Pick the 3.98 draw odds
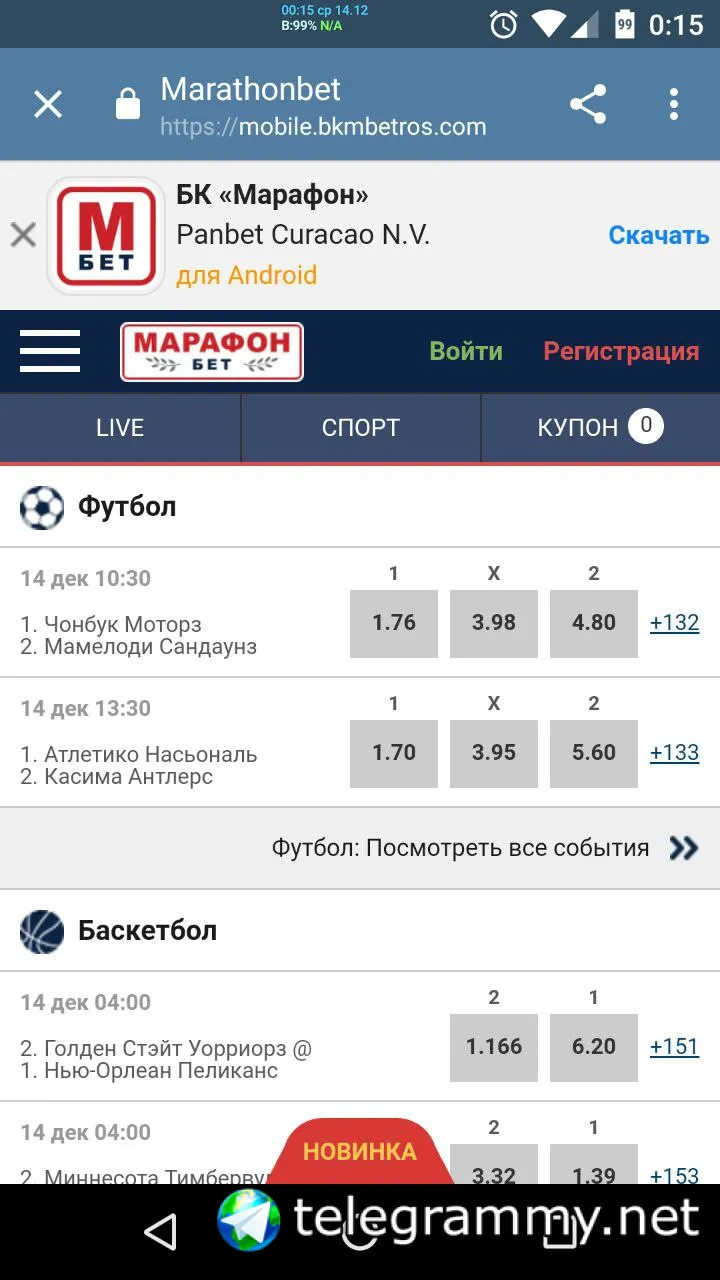Screen dimensions: 720x1280 click(494, 623)
